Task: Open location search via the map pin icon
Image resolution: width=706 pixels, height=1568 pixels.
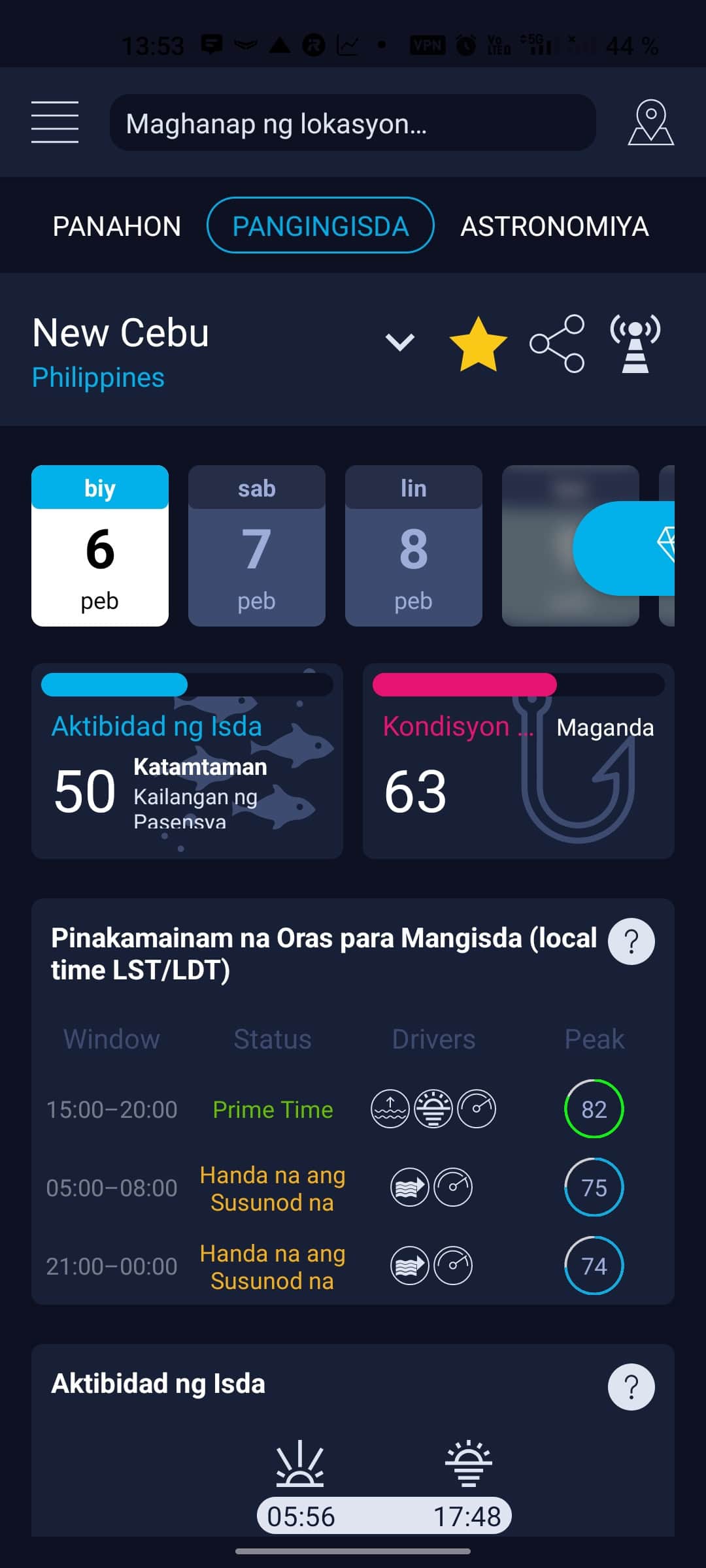Action: (651, 123)
